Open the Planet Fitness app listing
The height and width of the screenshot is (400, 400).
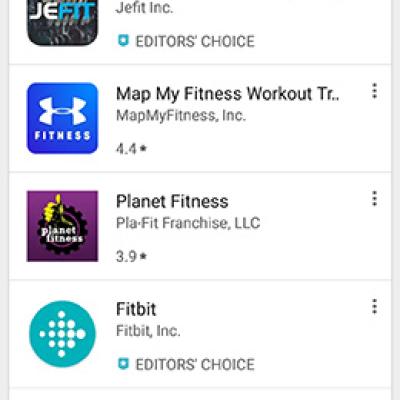coord(200,226)
